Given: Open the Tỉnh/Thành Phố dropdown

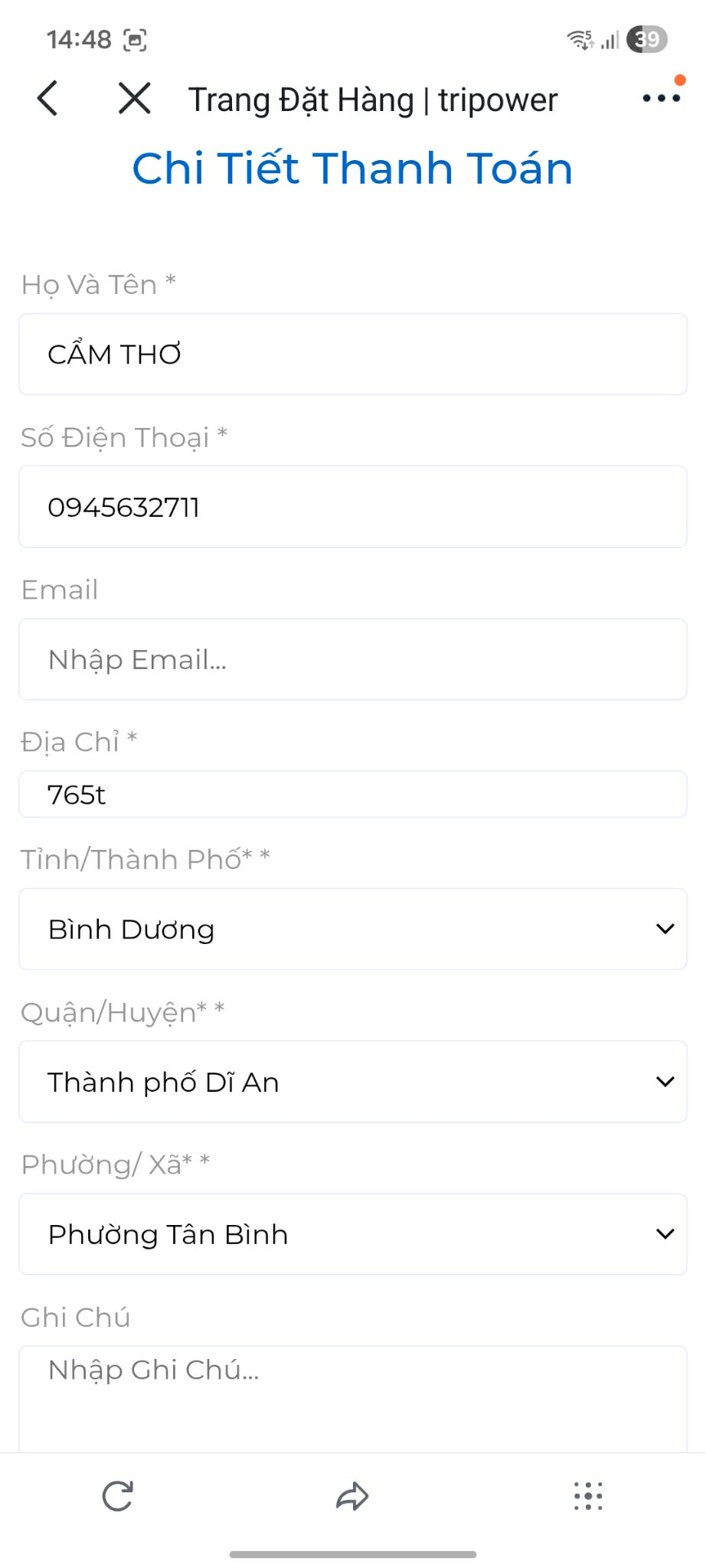Looking at the screenshot, I should coord(353,929).
